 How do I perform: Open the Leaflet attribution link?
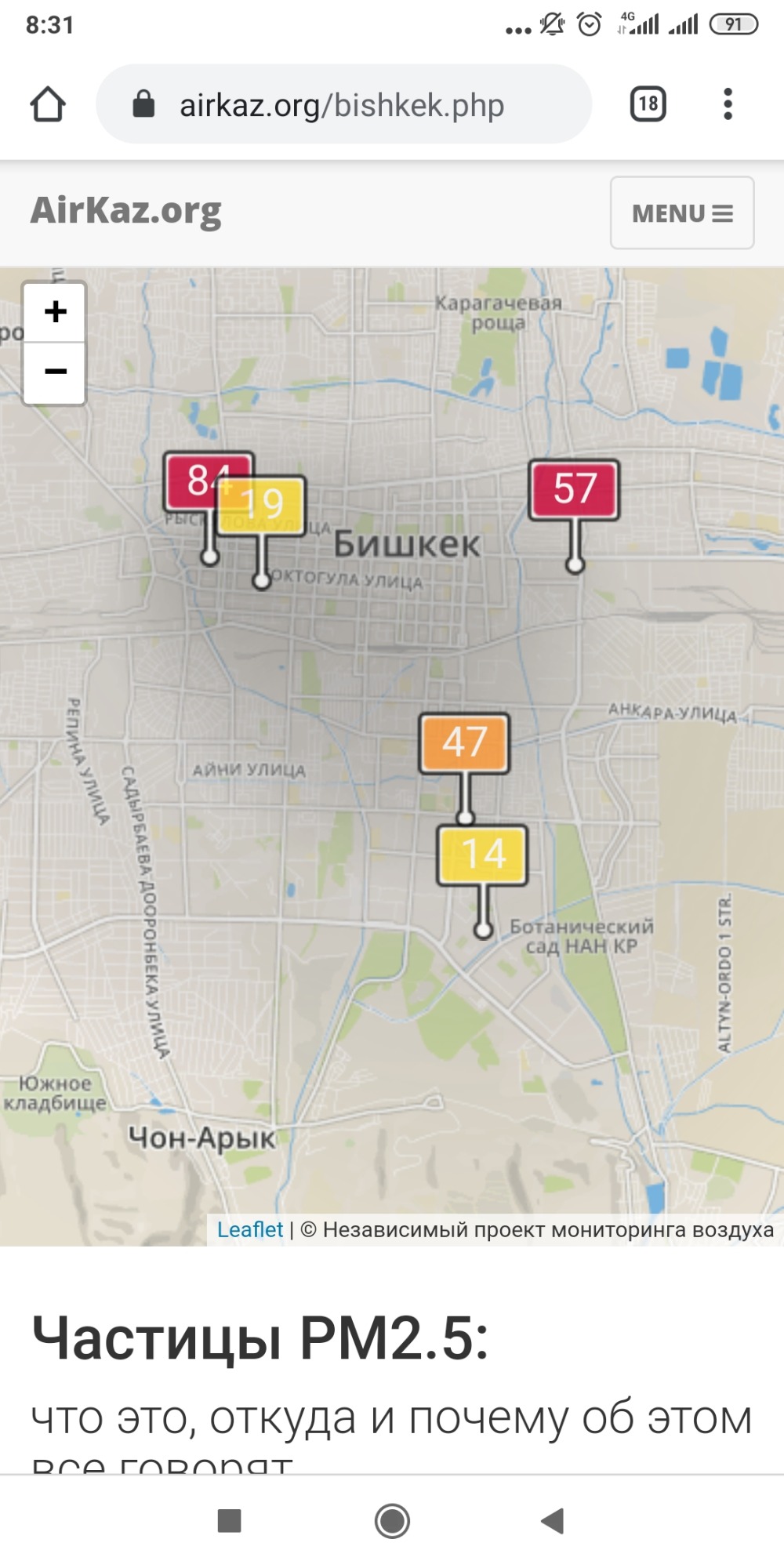pos(250,1229)
